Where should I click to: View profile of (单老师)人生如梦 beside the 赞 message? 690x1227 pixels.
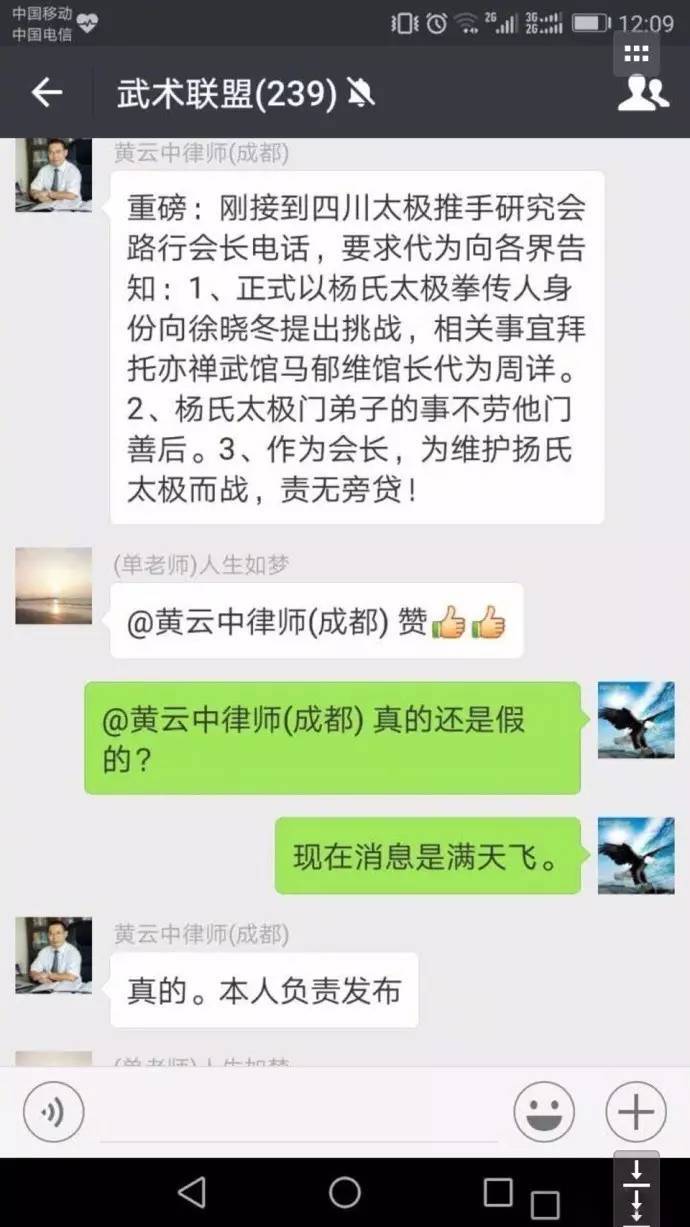coord(54,586)
